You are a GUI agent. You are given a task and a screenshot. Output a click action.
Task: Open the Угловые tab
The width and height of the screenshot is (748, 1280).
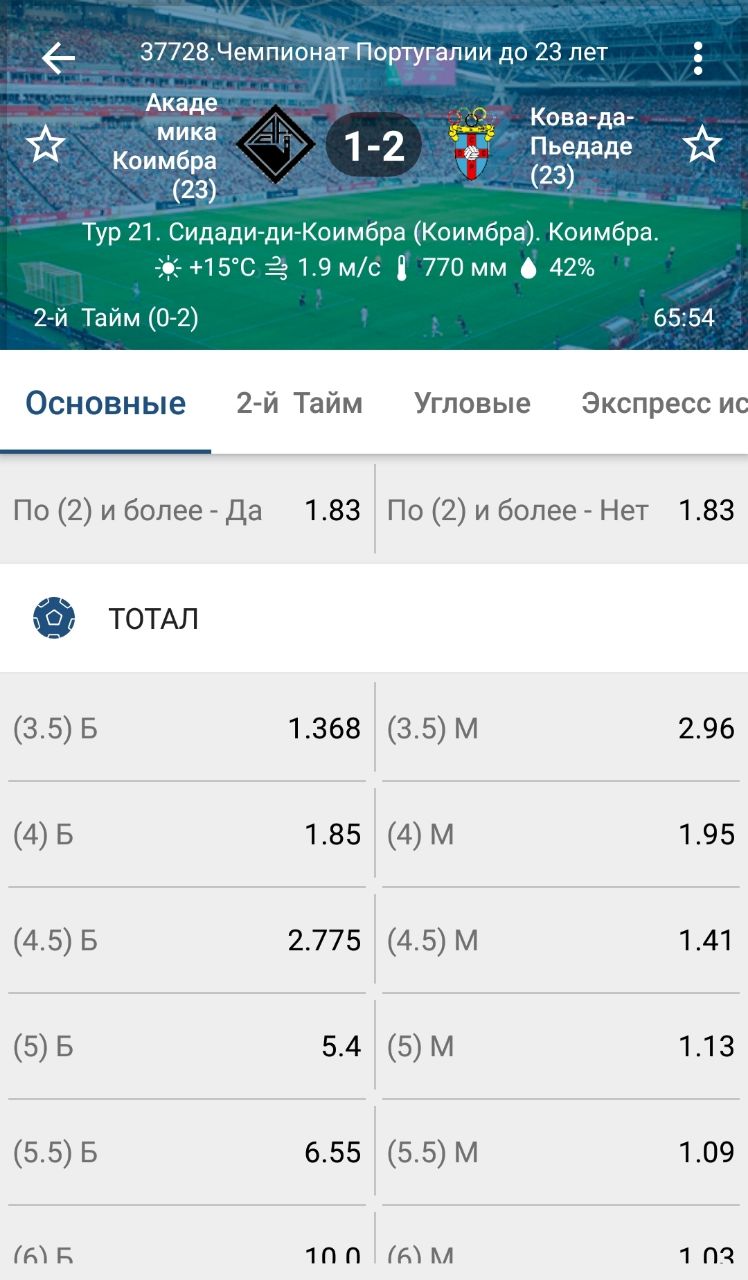(472, 403)
